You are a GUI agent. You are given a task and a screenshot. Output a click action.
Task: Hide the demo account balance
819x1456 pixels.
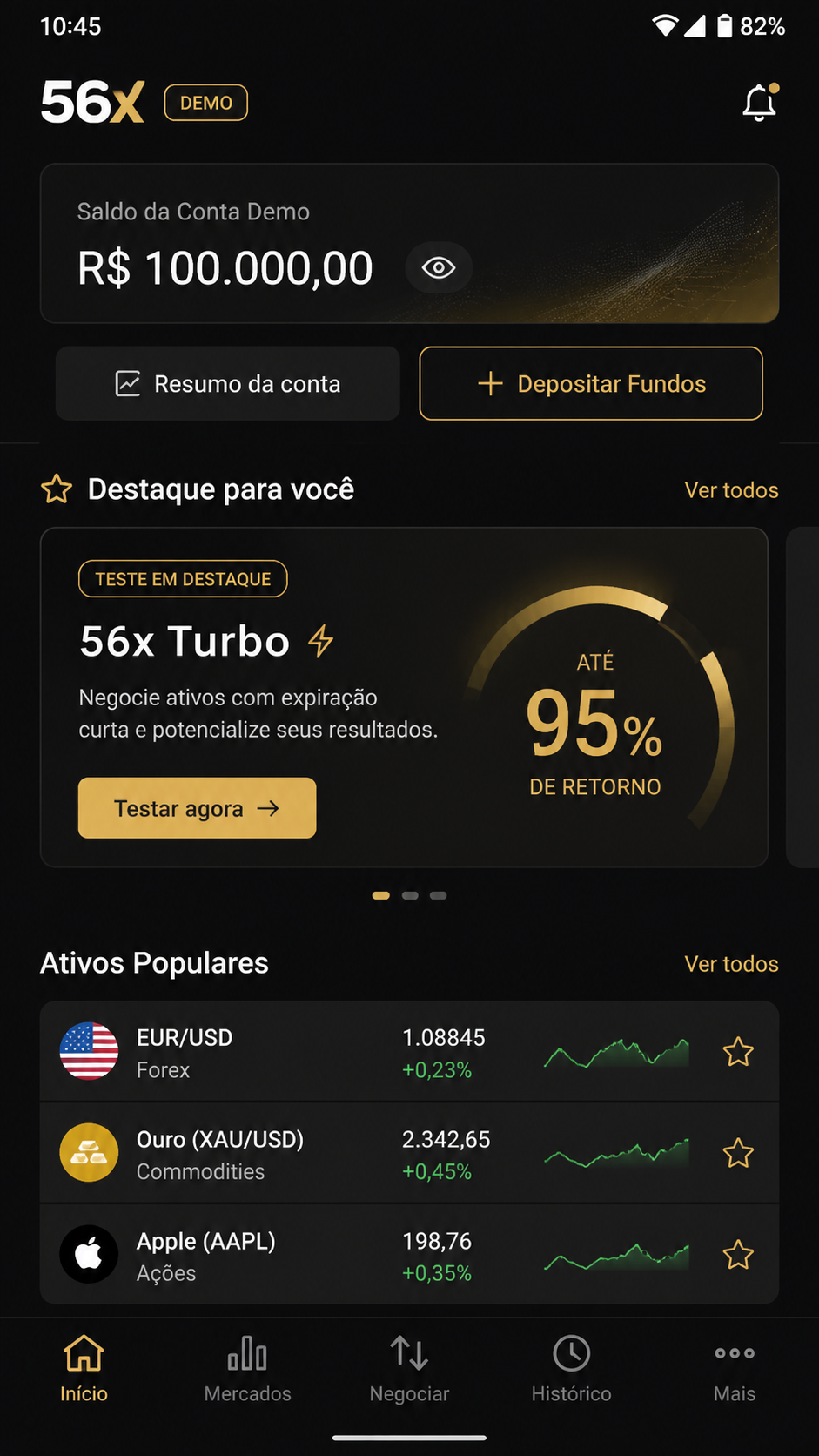(x=439, y=268)
